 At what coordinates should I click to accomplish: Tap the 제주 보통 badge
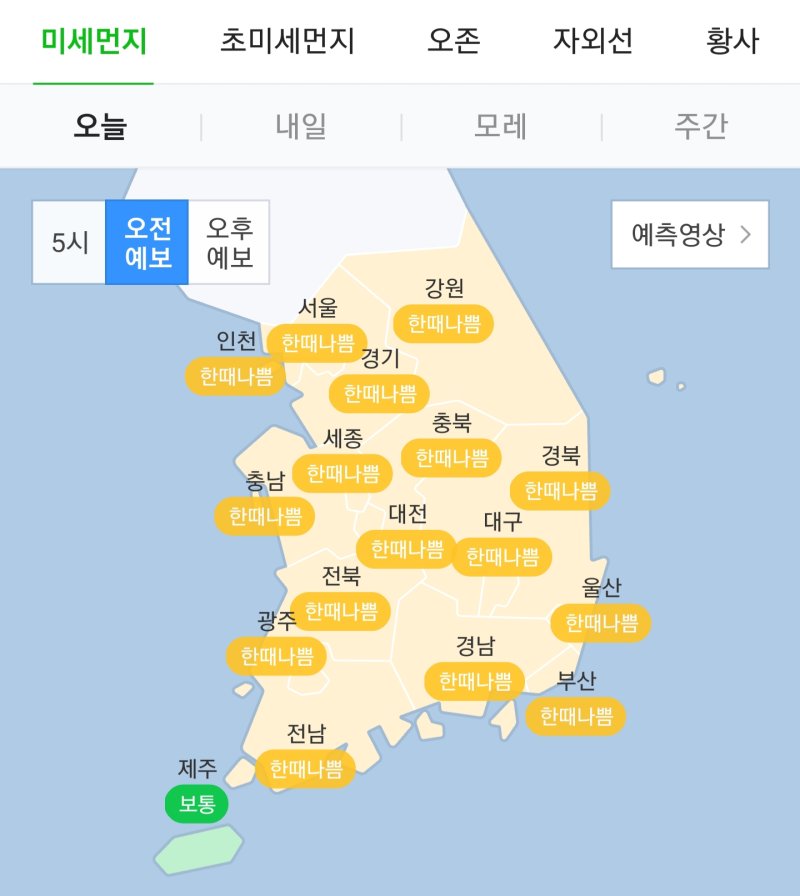pyautogui.click(x=197, y=804)
